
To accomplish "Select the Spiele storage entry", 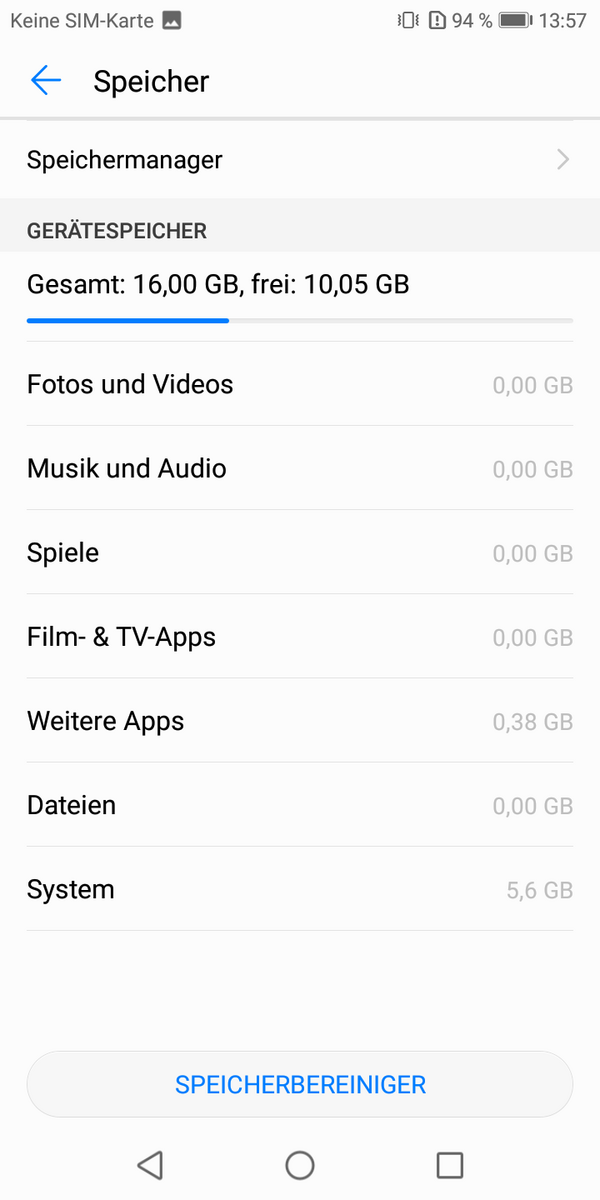I will 300,553.
